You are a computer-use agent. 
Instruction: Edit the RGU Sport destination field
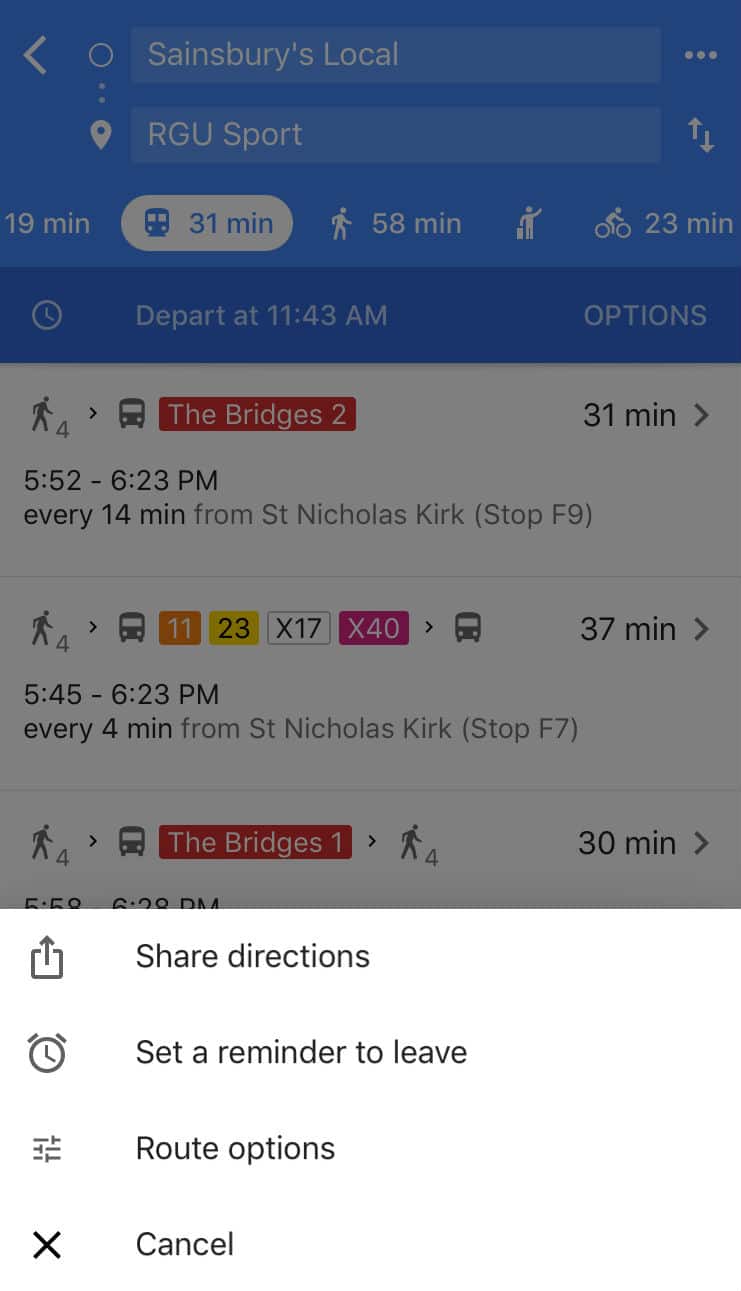pyautogui.click(x=395, y=134)
